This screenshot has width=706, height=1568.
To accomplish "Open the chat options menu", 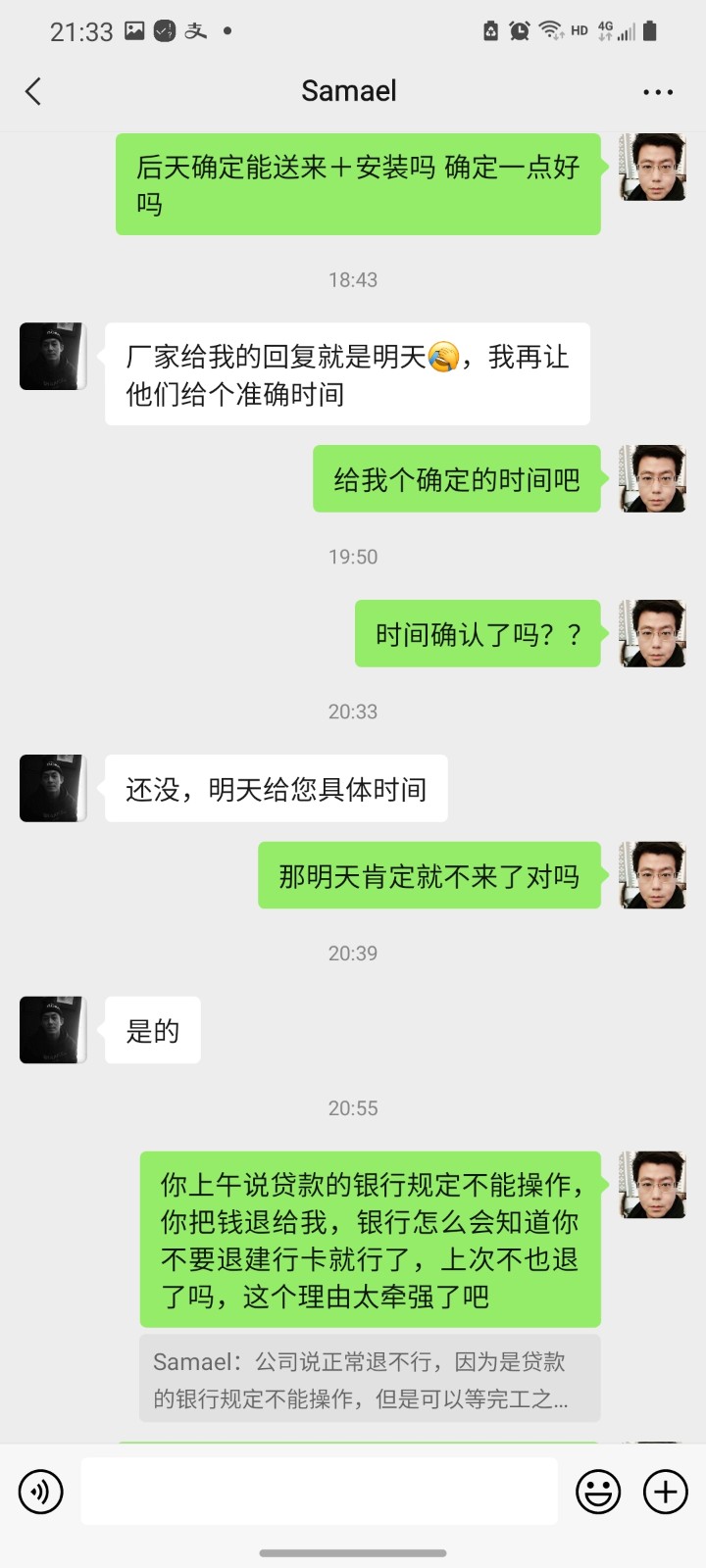I will 657,92.
